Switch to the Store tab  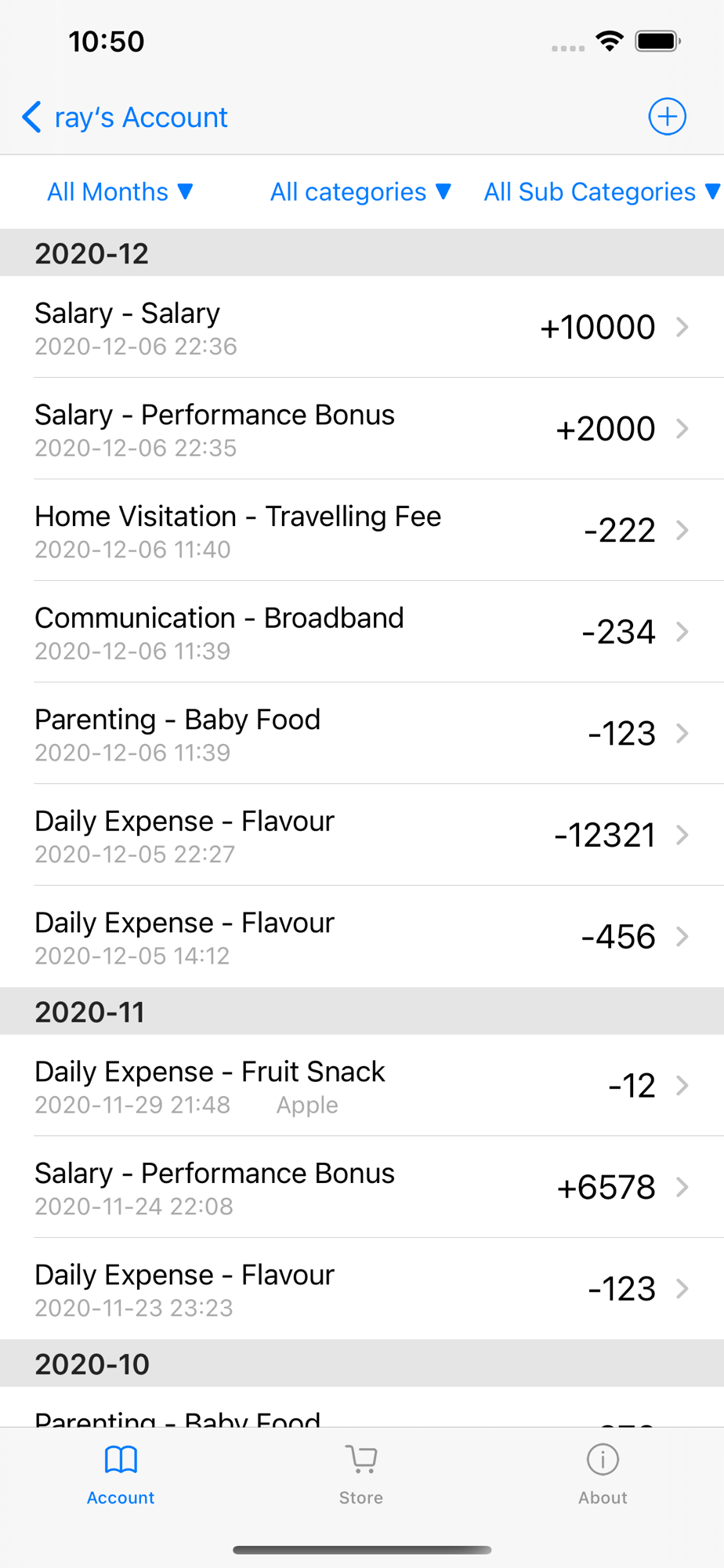tap(361, 1475)
